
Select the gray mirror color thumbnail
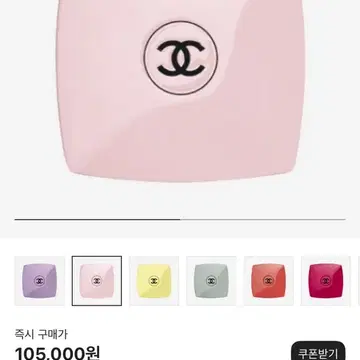point(211,281)
